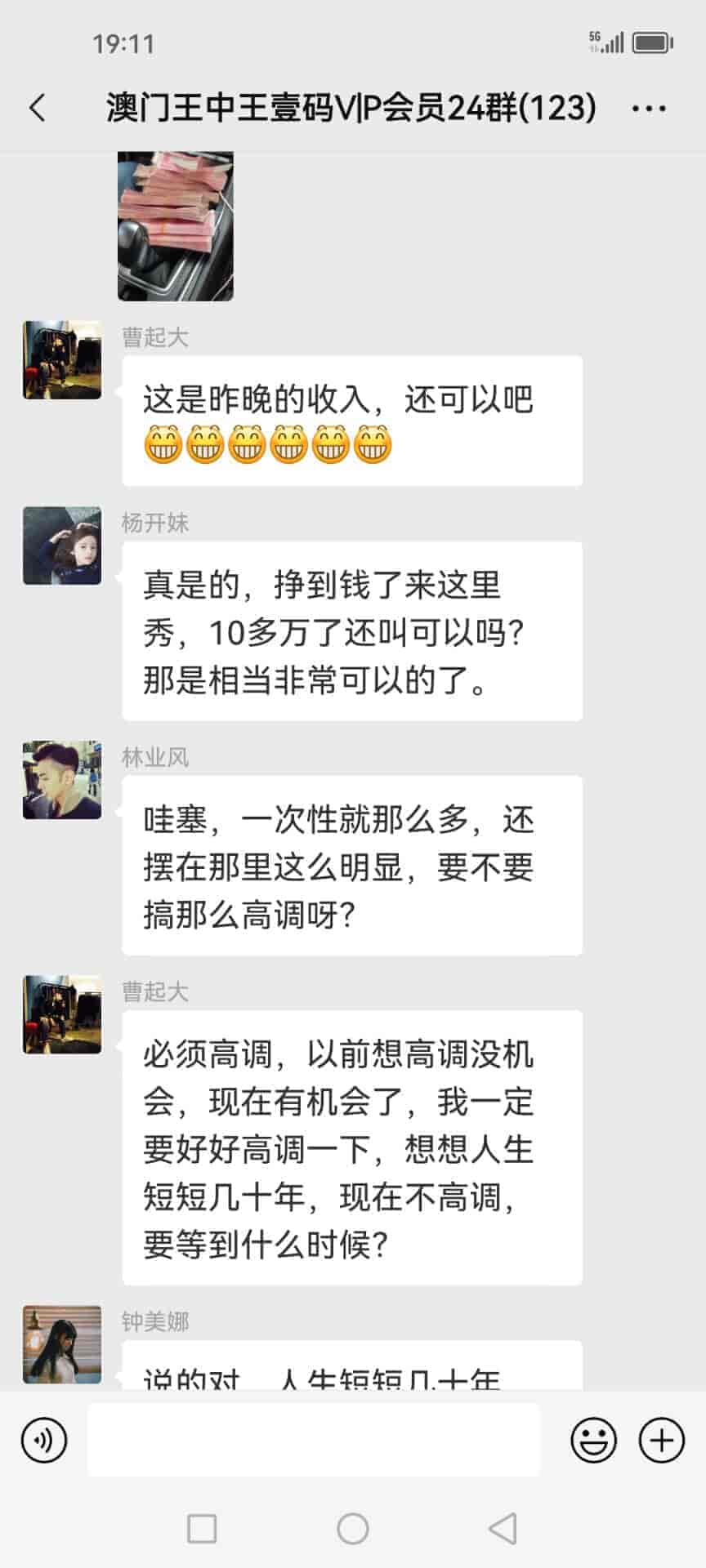The image size is (706, 1568).
Task: Open the group chat overflow menu
Action: [x=649, y=108]
